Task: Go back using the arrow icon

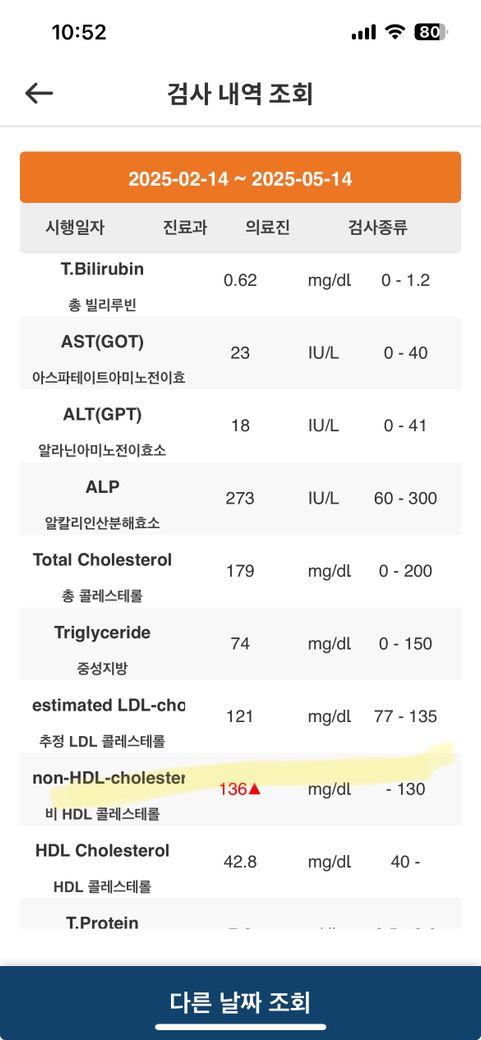Action: [x=38, y=94]
